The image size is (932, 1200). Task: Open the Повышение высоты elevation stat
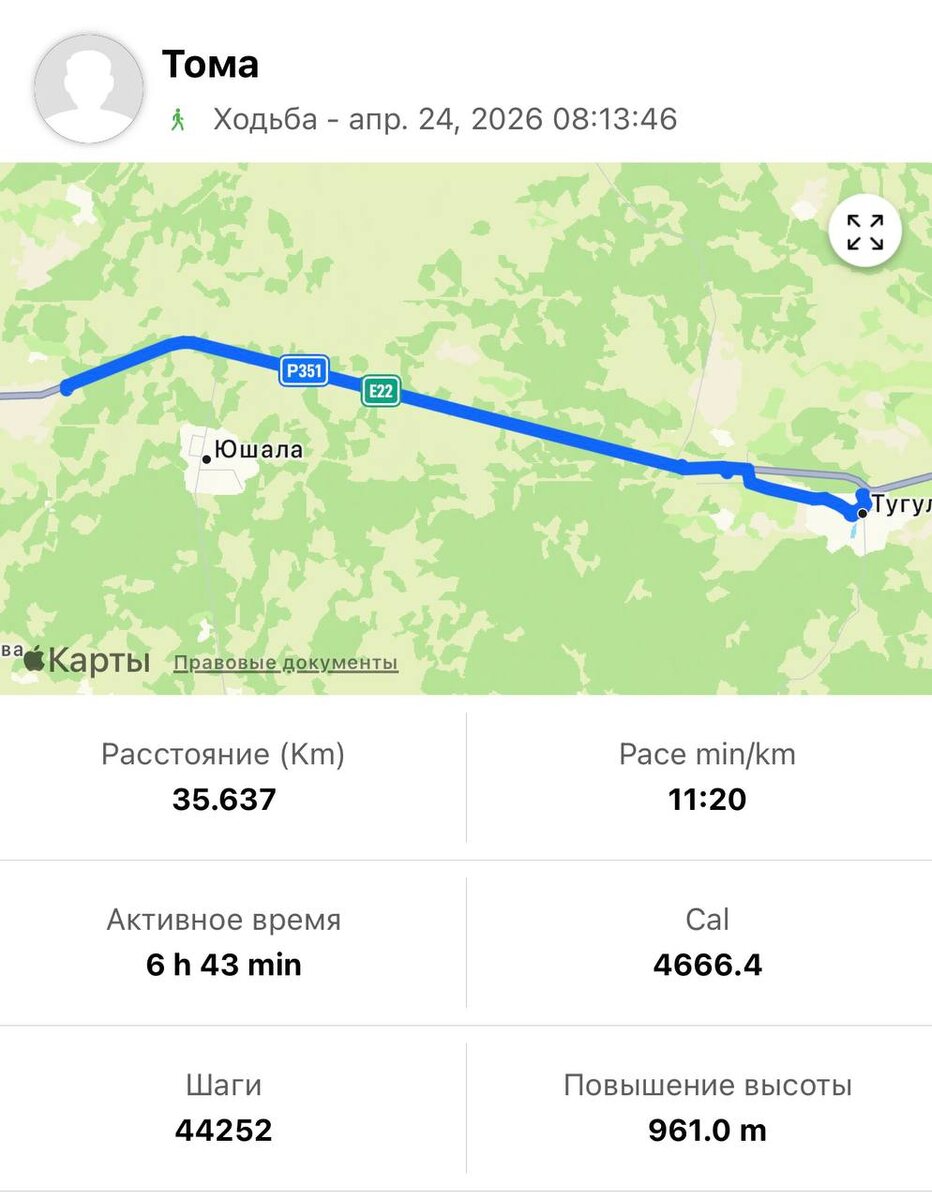pyautogui.click(x=709, y=1106)
